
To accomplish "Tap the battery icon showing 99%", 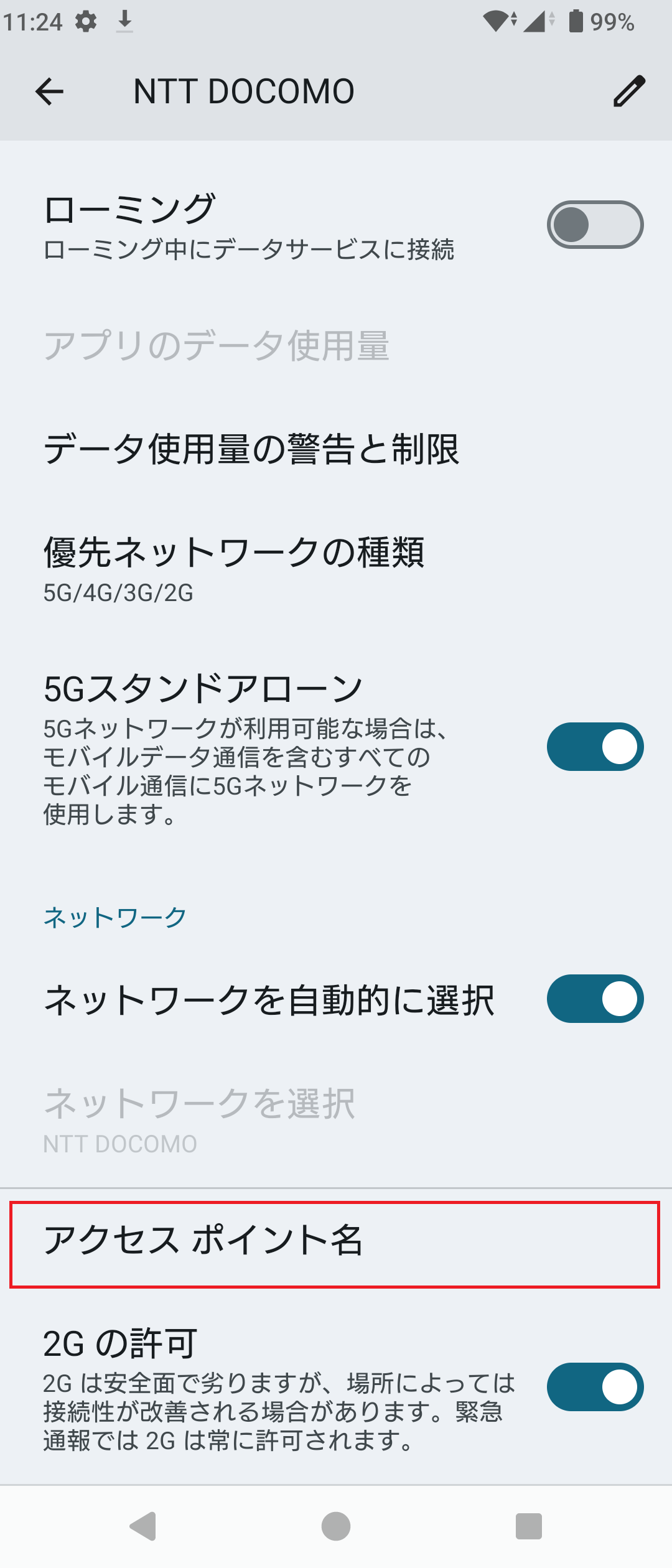I will pos(579,21).
